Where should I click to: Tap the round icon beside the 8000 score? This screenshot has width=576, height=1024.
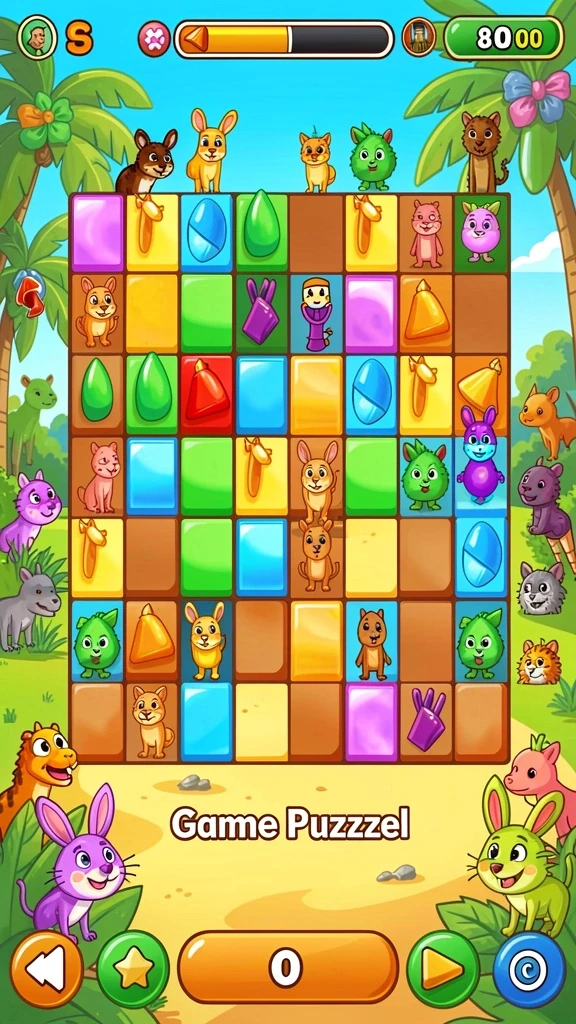pos(419,38)
